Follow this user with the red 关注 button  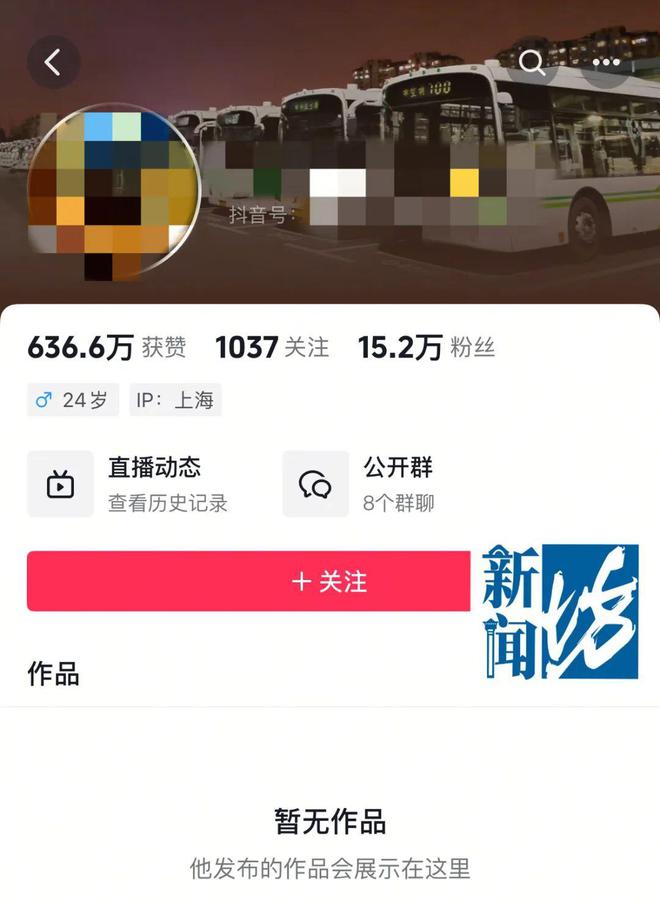pos(249,581)
